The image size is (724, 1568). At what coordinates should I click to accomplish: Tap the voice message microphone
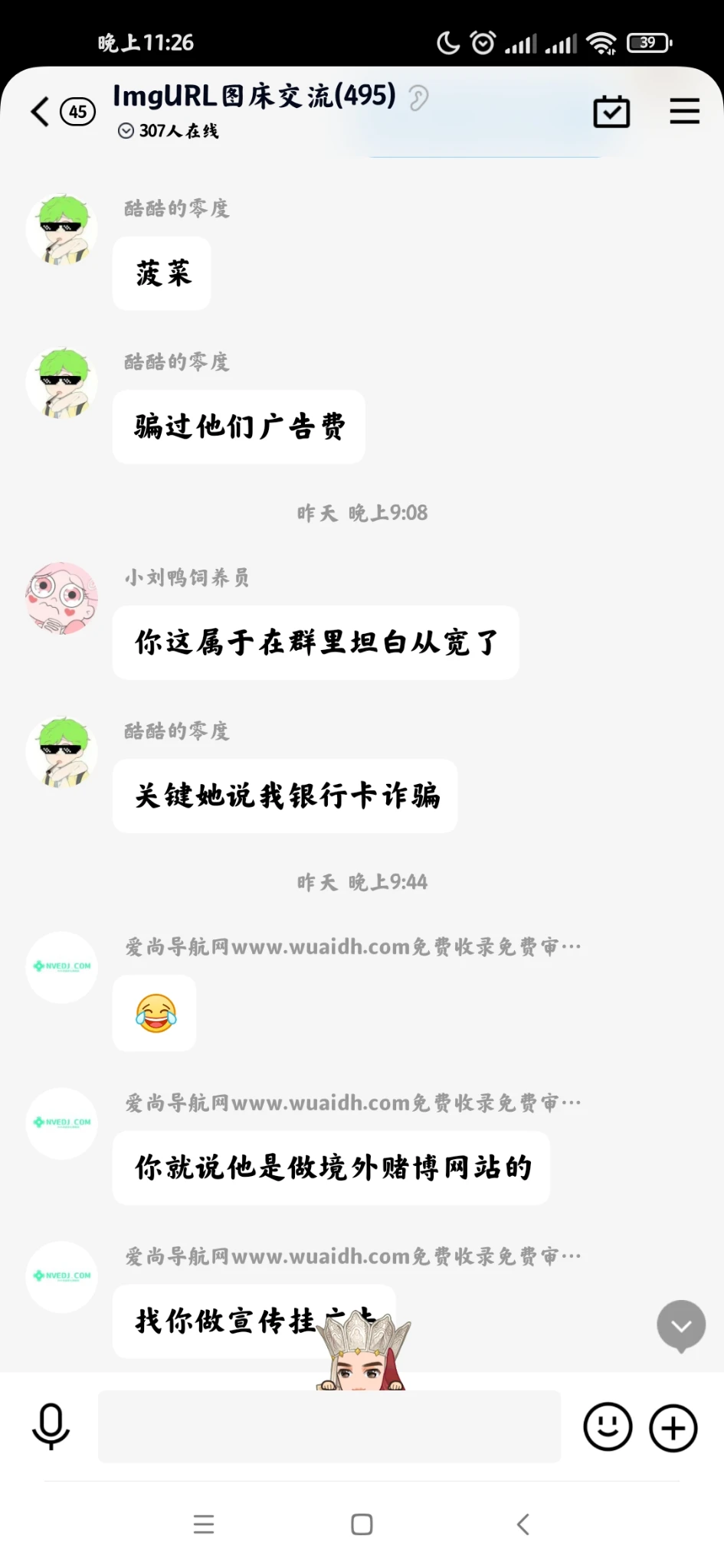51,1426
